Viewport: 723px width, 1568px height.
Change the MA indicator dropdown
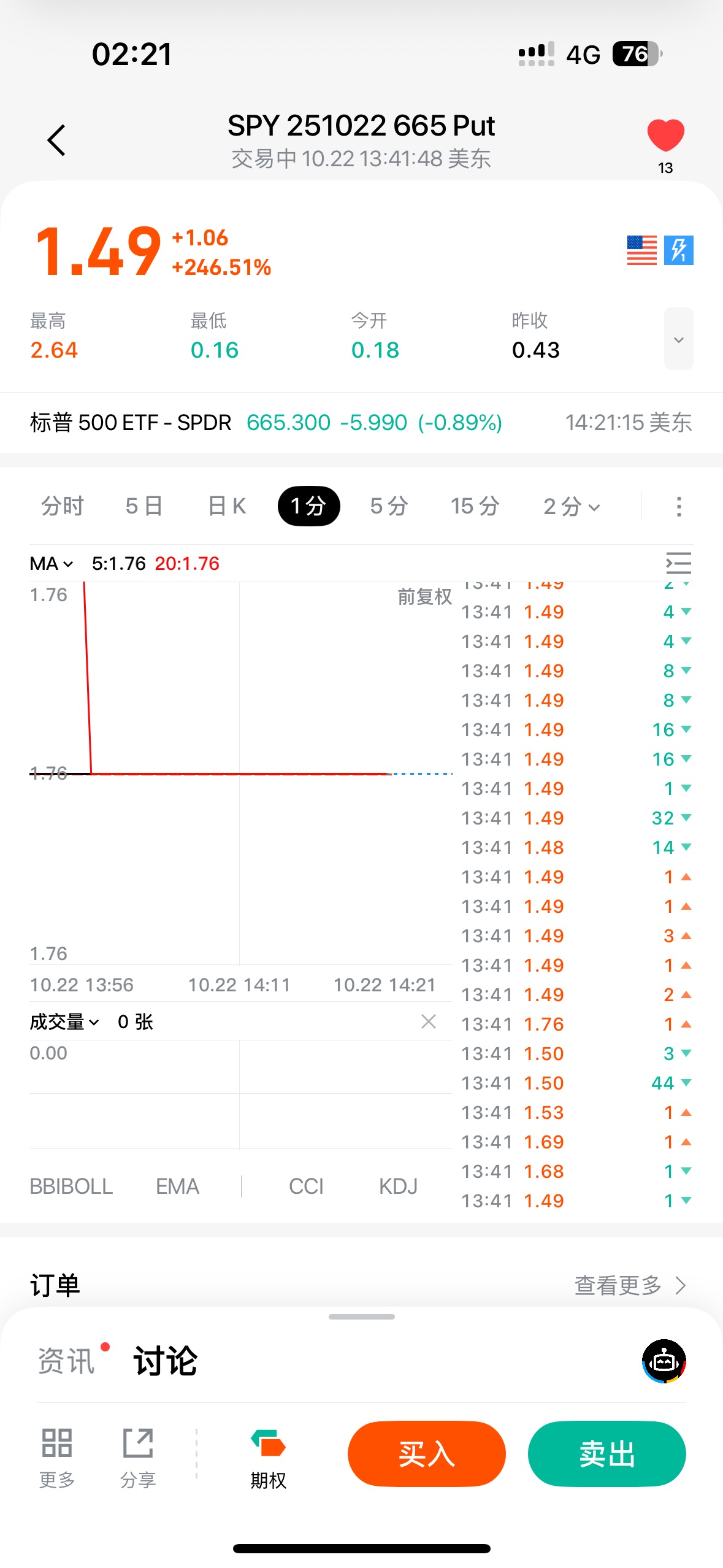52,564
